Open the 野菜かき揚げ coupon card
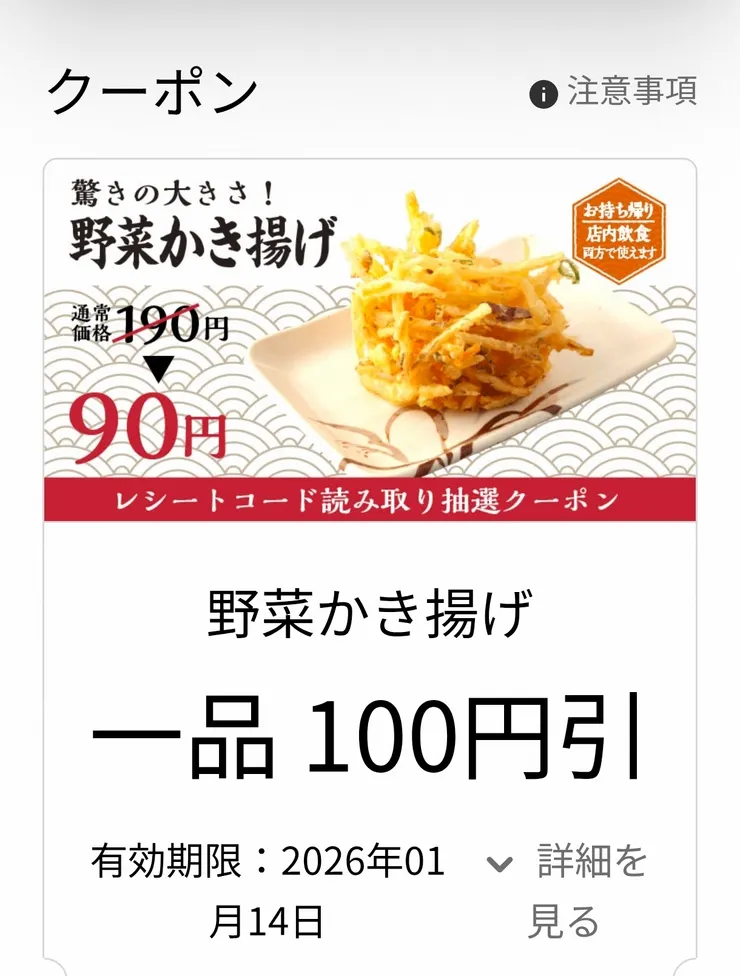 370,550
